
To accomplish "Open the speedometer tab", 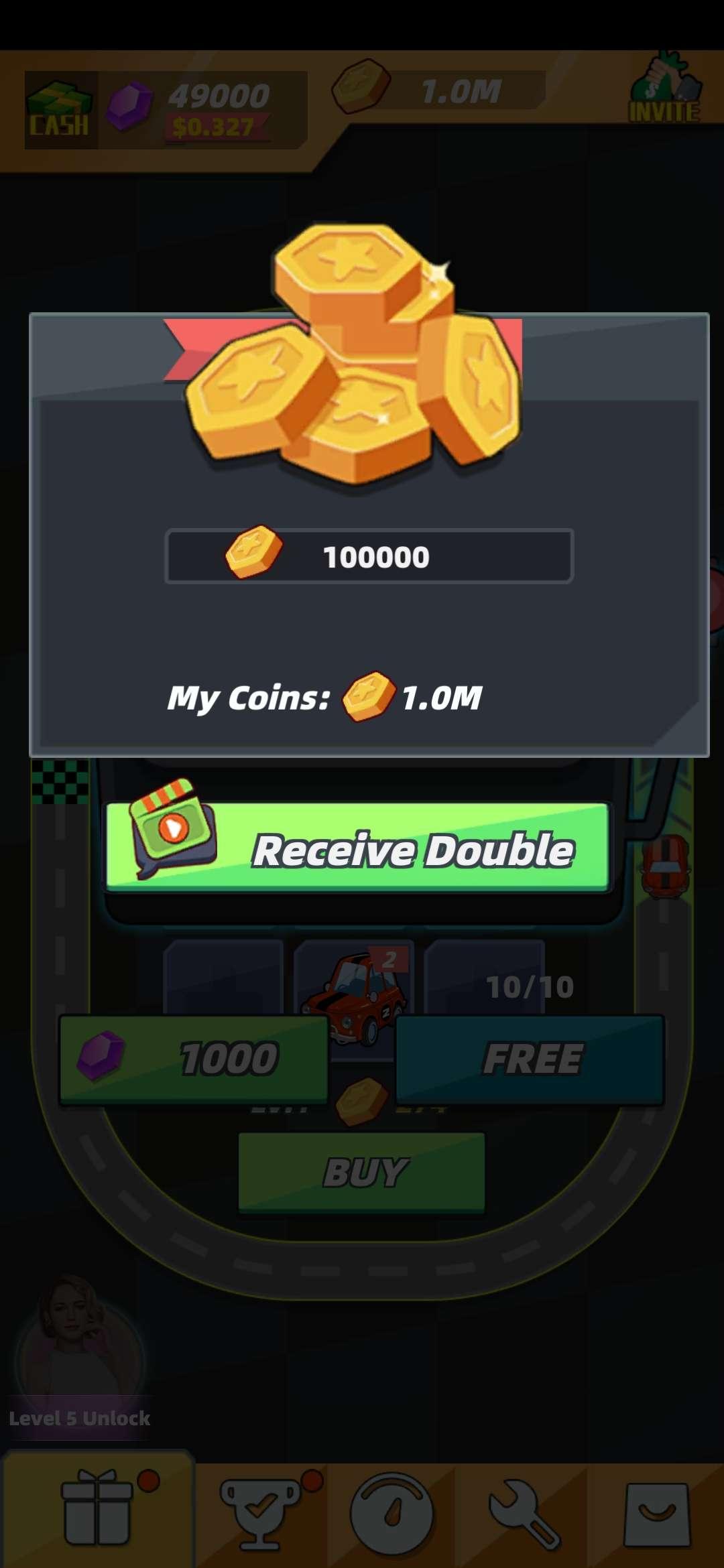I will pos(391,1514).
